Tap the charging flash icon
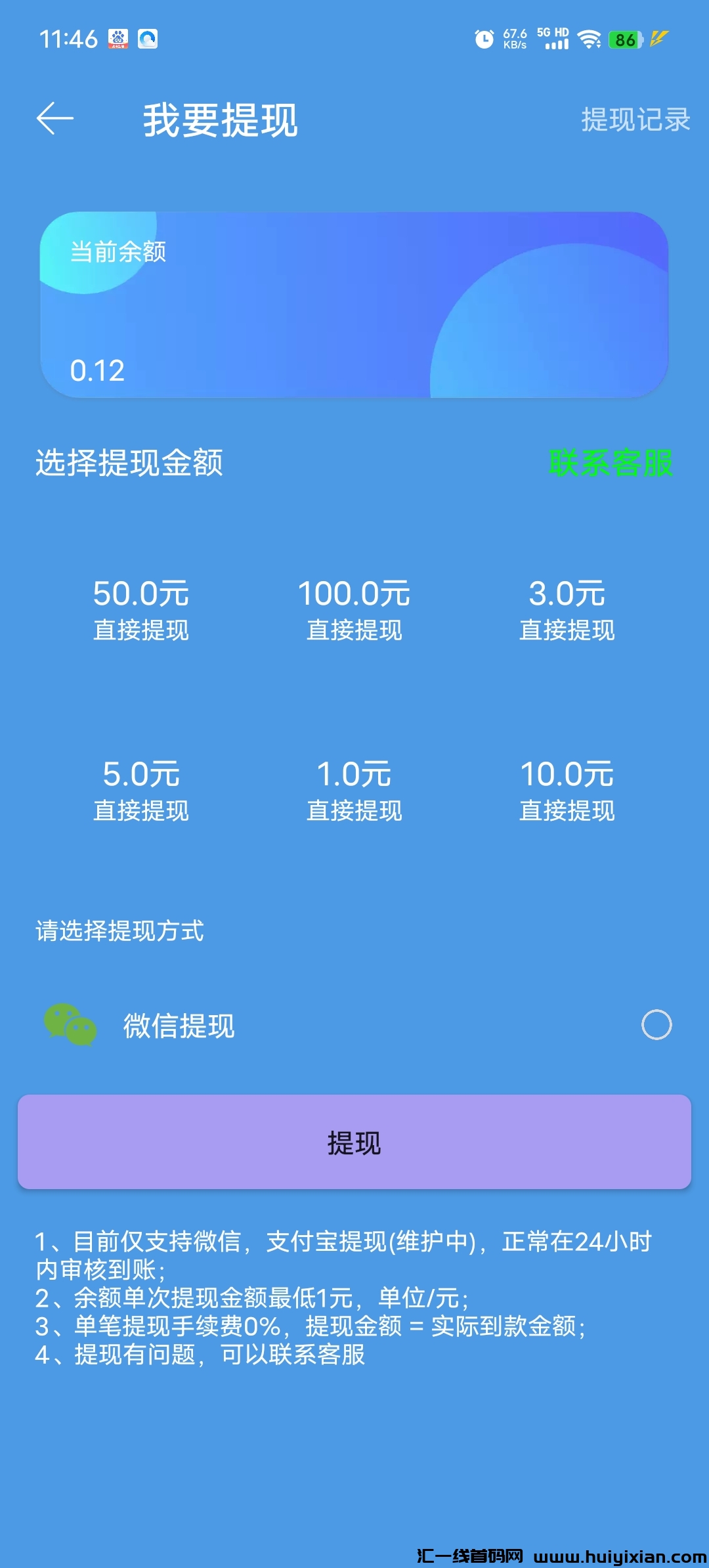The height and width of the screenshot is (1568, 709). point(660,37)
